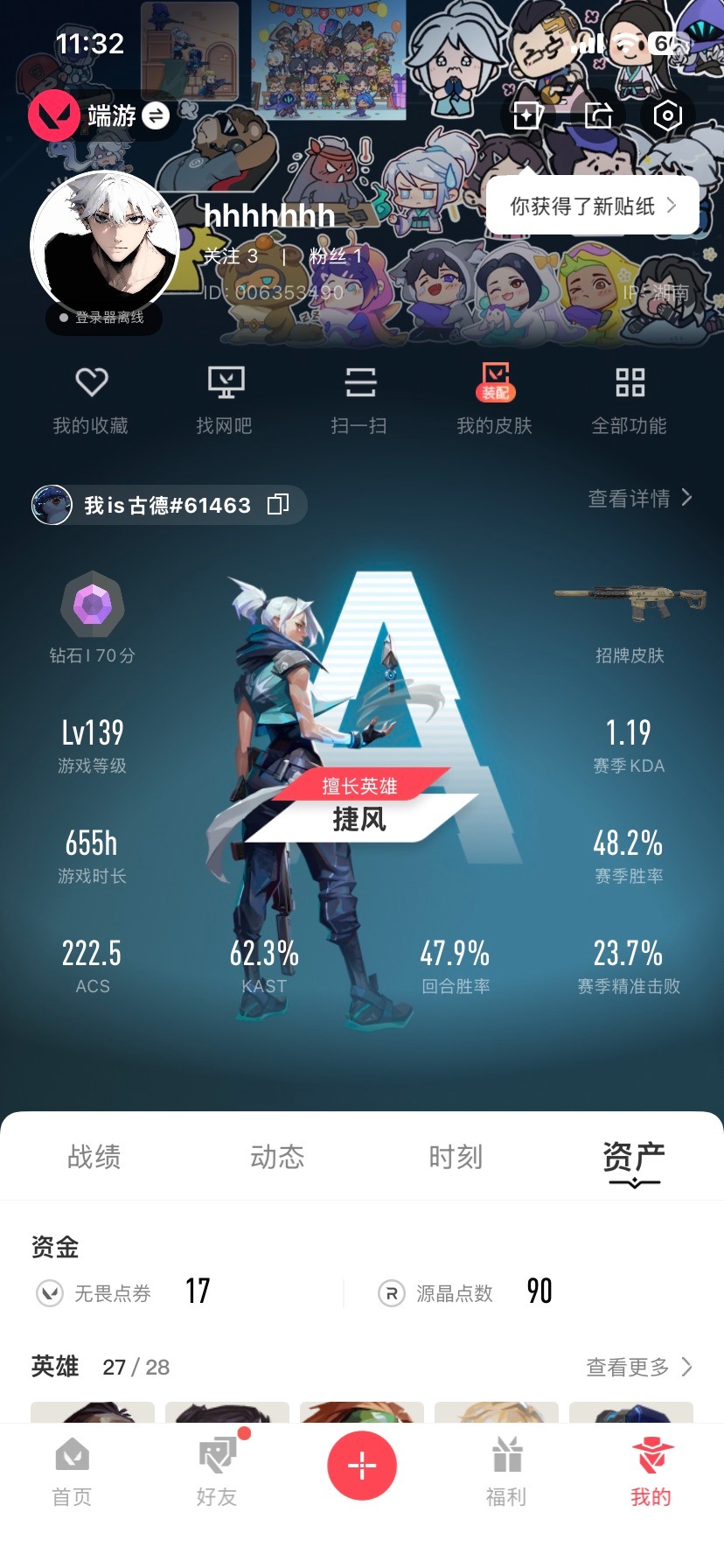724x1568 pixels.
Task: Open the 找网吧 internet cafe finder
Action: pos(226,399)
